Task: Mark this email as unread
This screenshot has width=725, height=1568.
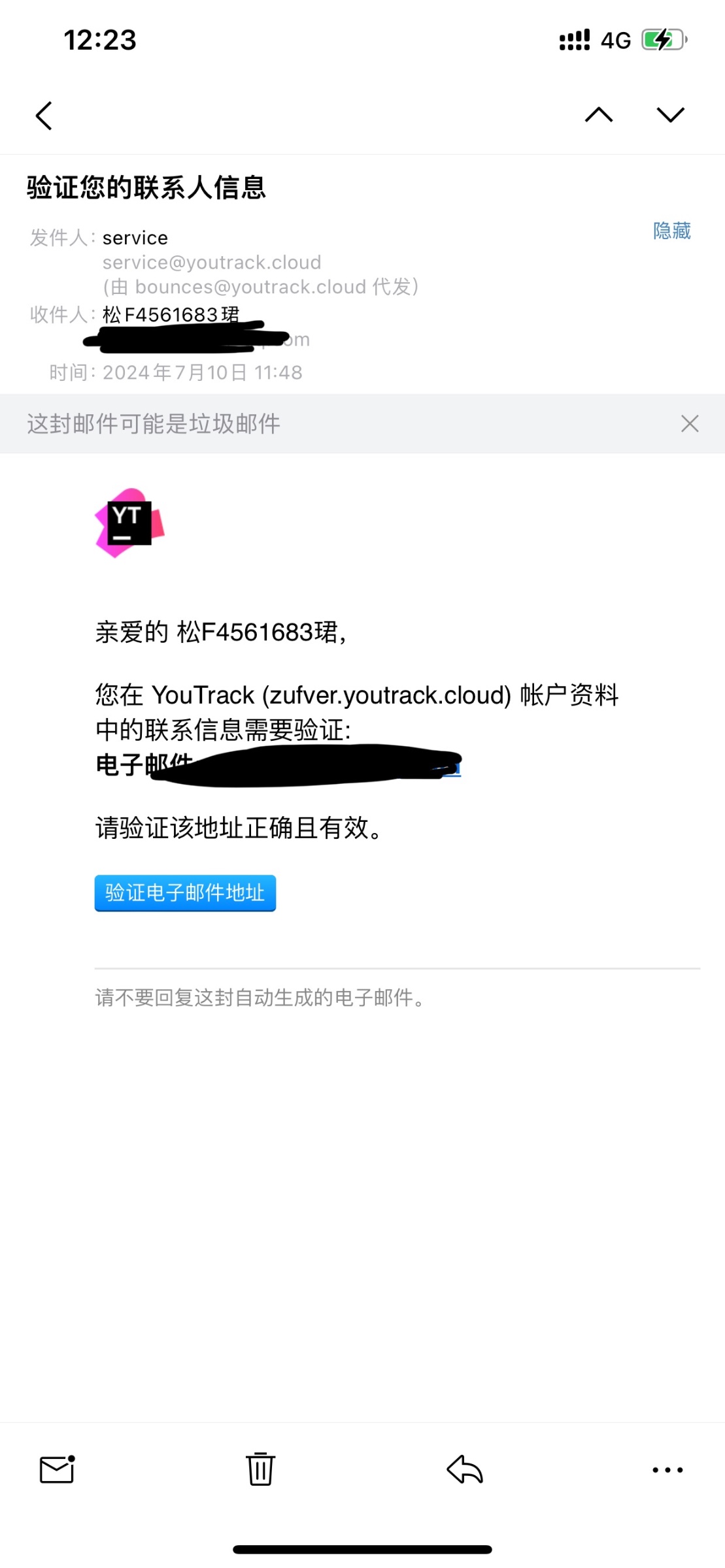Action: click(x=58, y=1469)
